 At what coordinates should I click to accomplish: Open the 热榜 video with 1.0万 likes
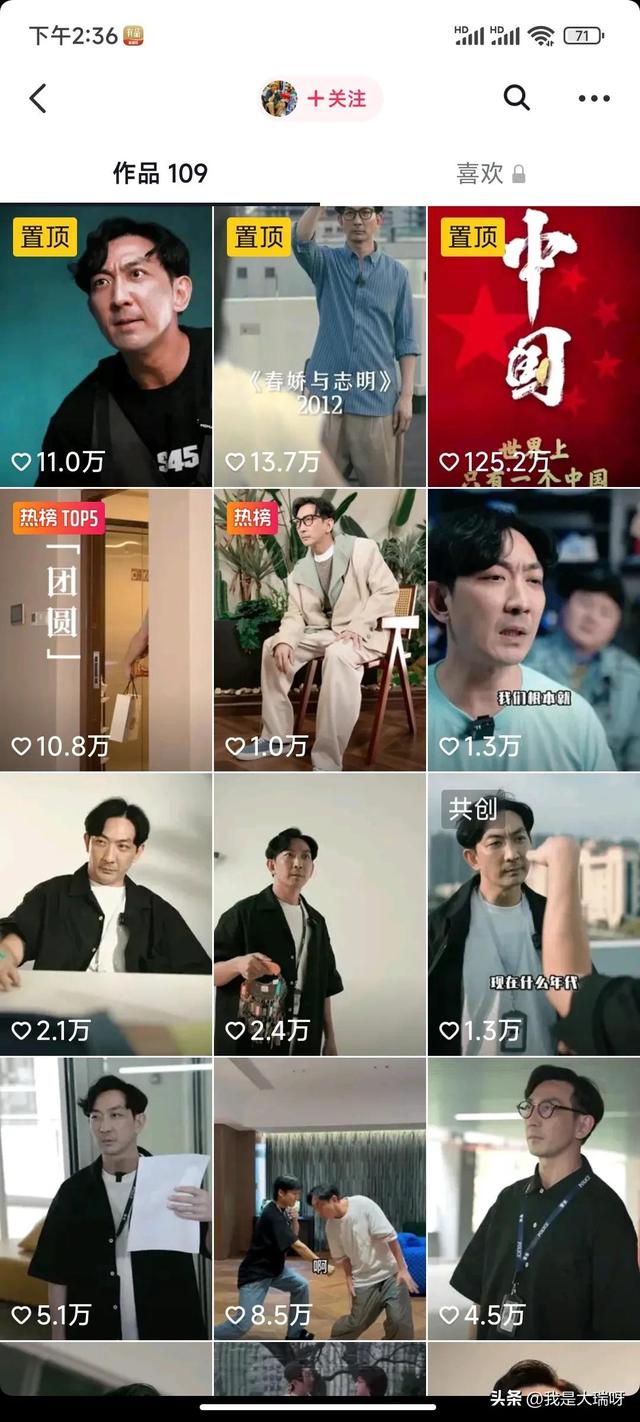click(320, 630)
